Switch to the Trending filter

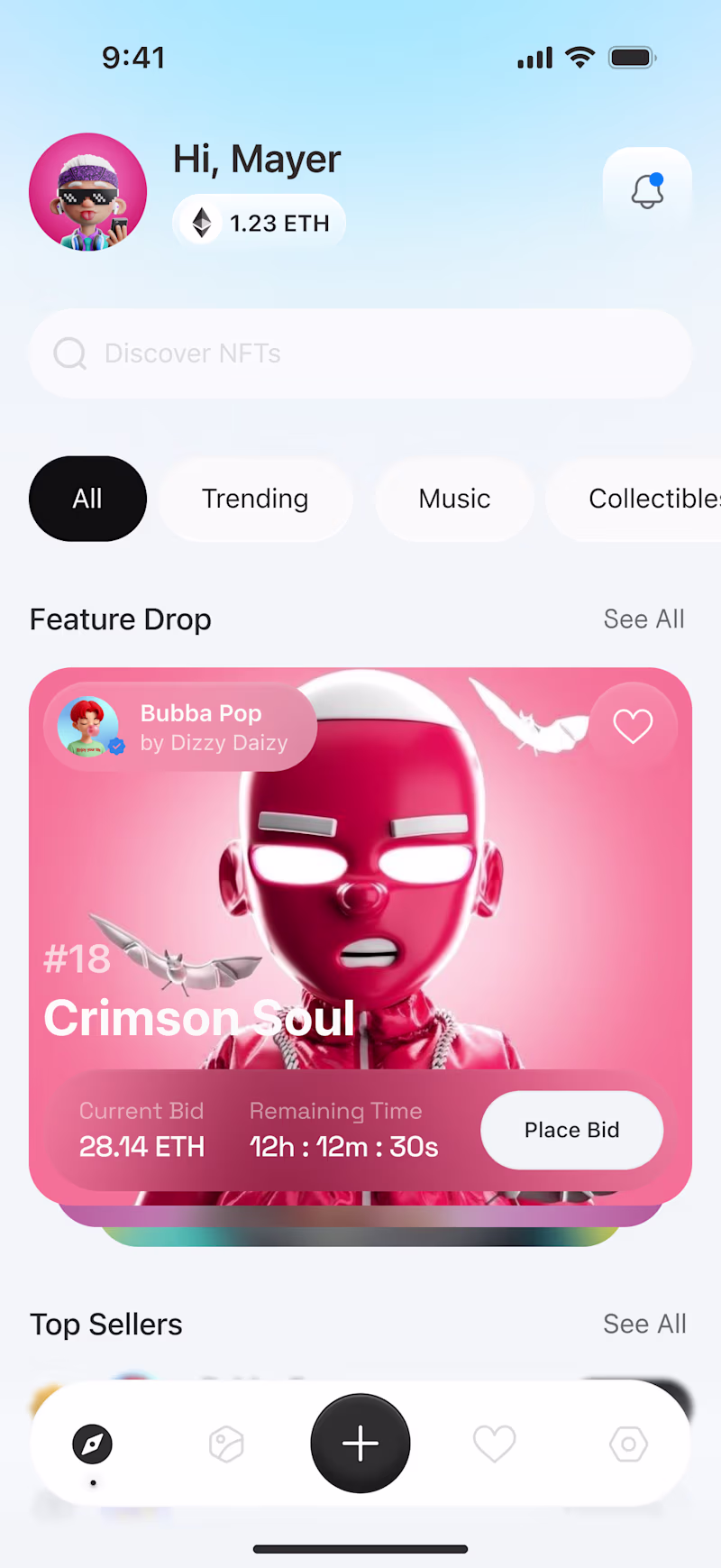[x=255, y=499]
